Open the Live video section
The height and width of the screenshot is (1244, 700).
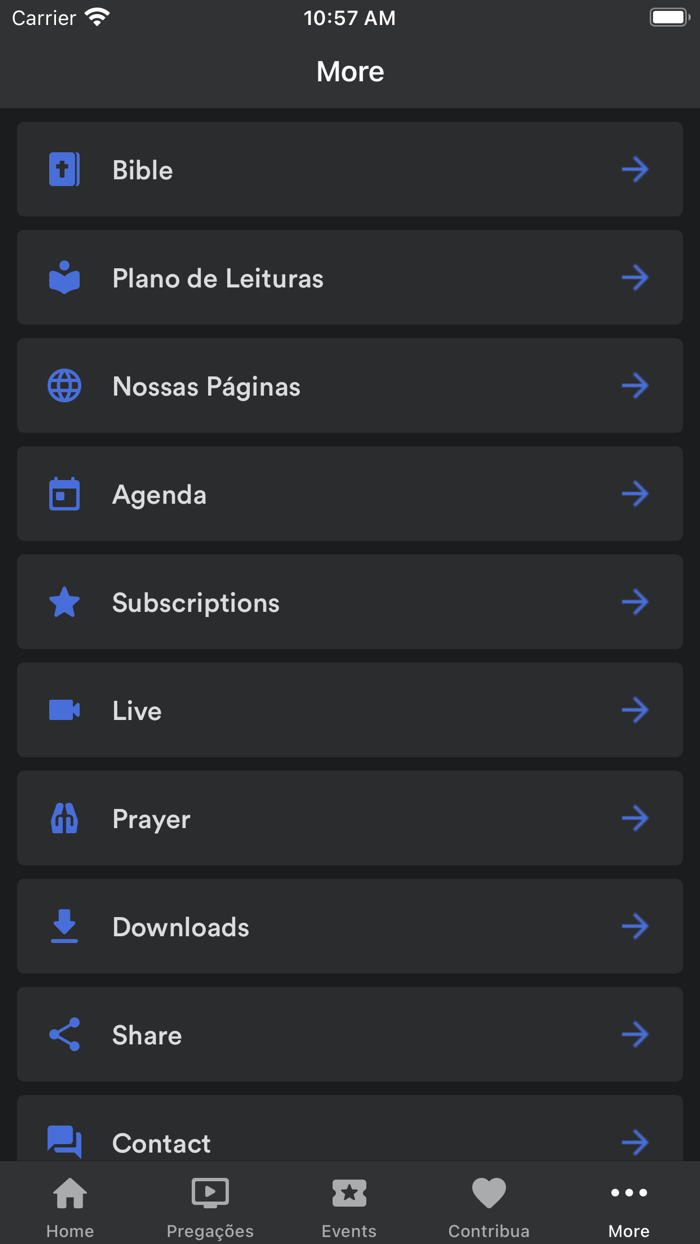point(349,710)
